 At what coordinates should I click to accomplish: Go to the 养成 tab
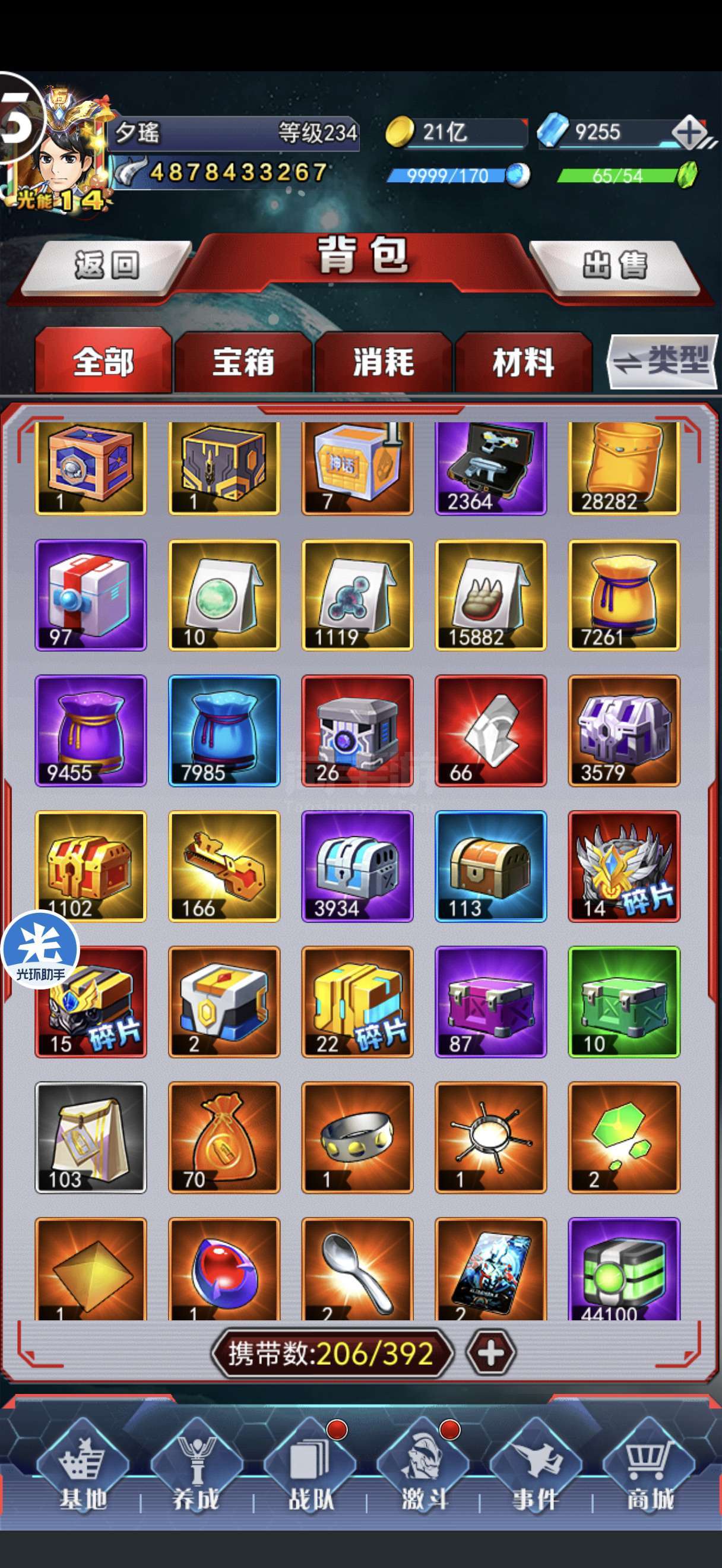pyautogui.click(x=196, y=1468)
